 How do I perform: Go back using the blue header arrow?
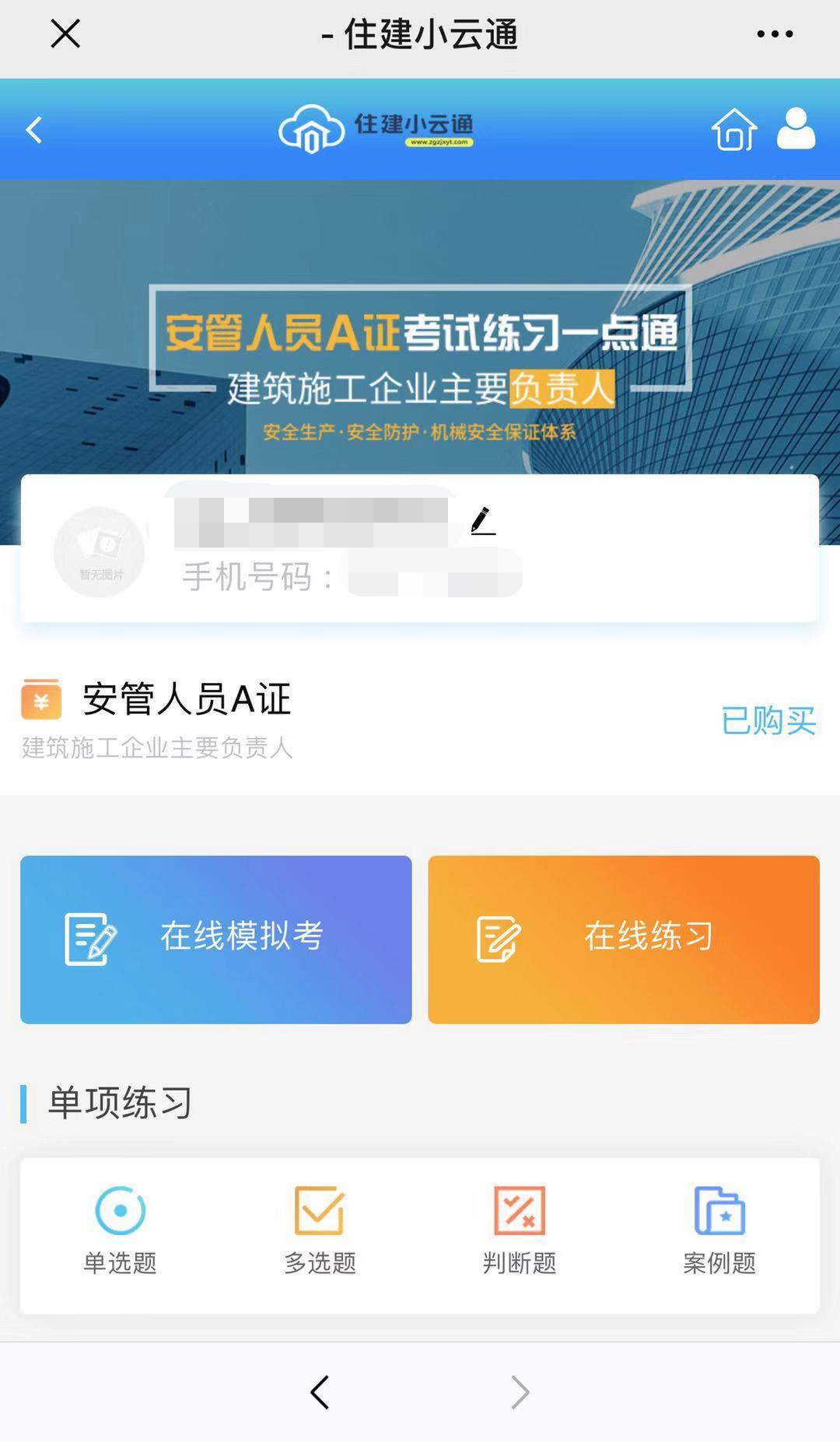(x=34, y=130)
